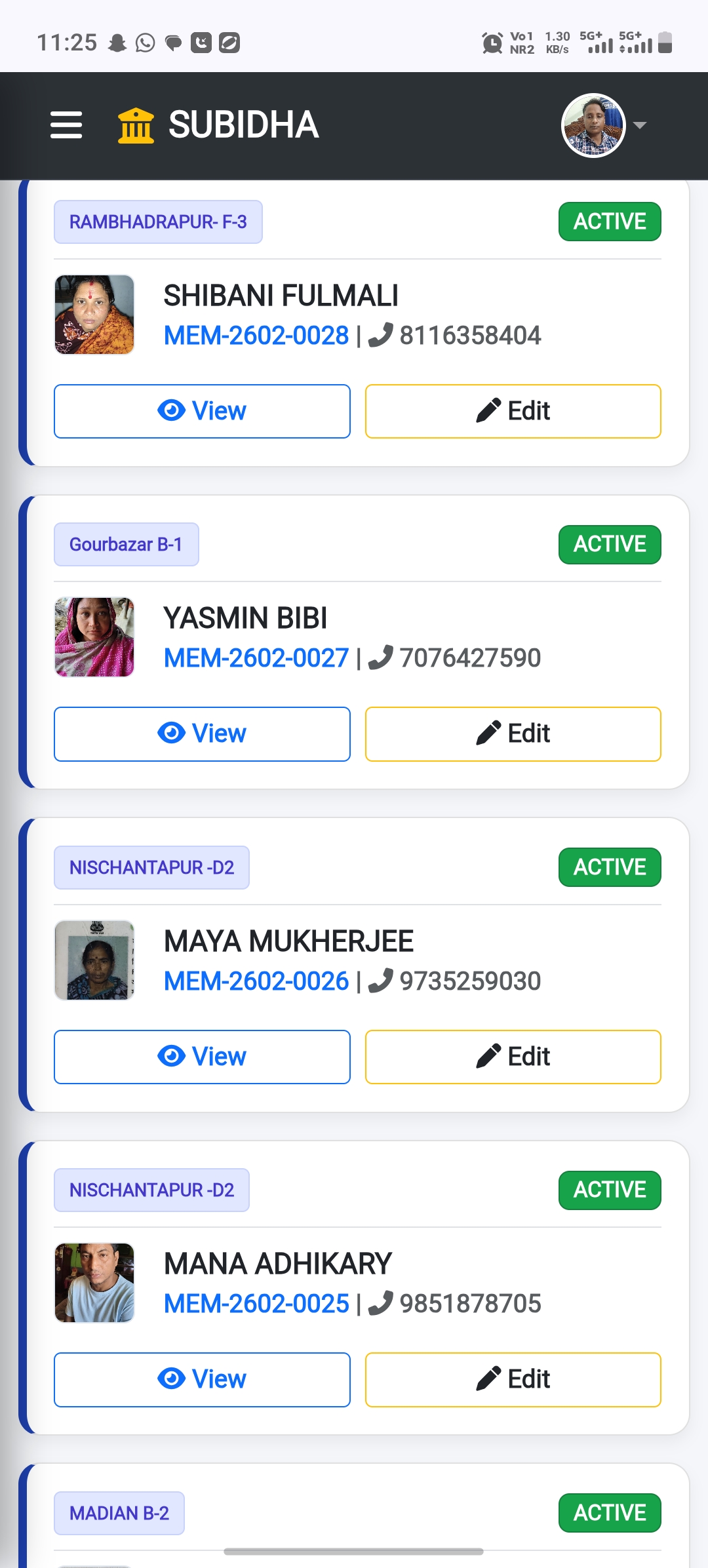Tap the WhatsApp icon in the status bar

[142, 43]
